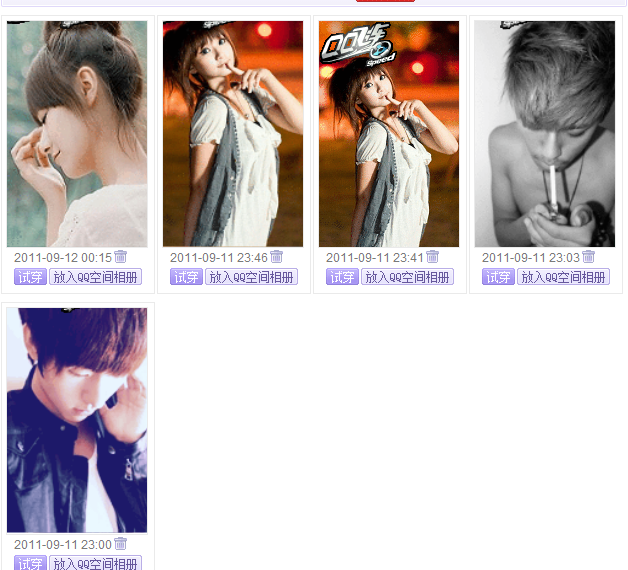
Task: Select 试穿 for the 2011-09-11 23:03 photo
Action: tap(498, 277)
